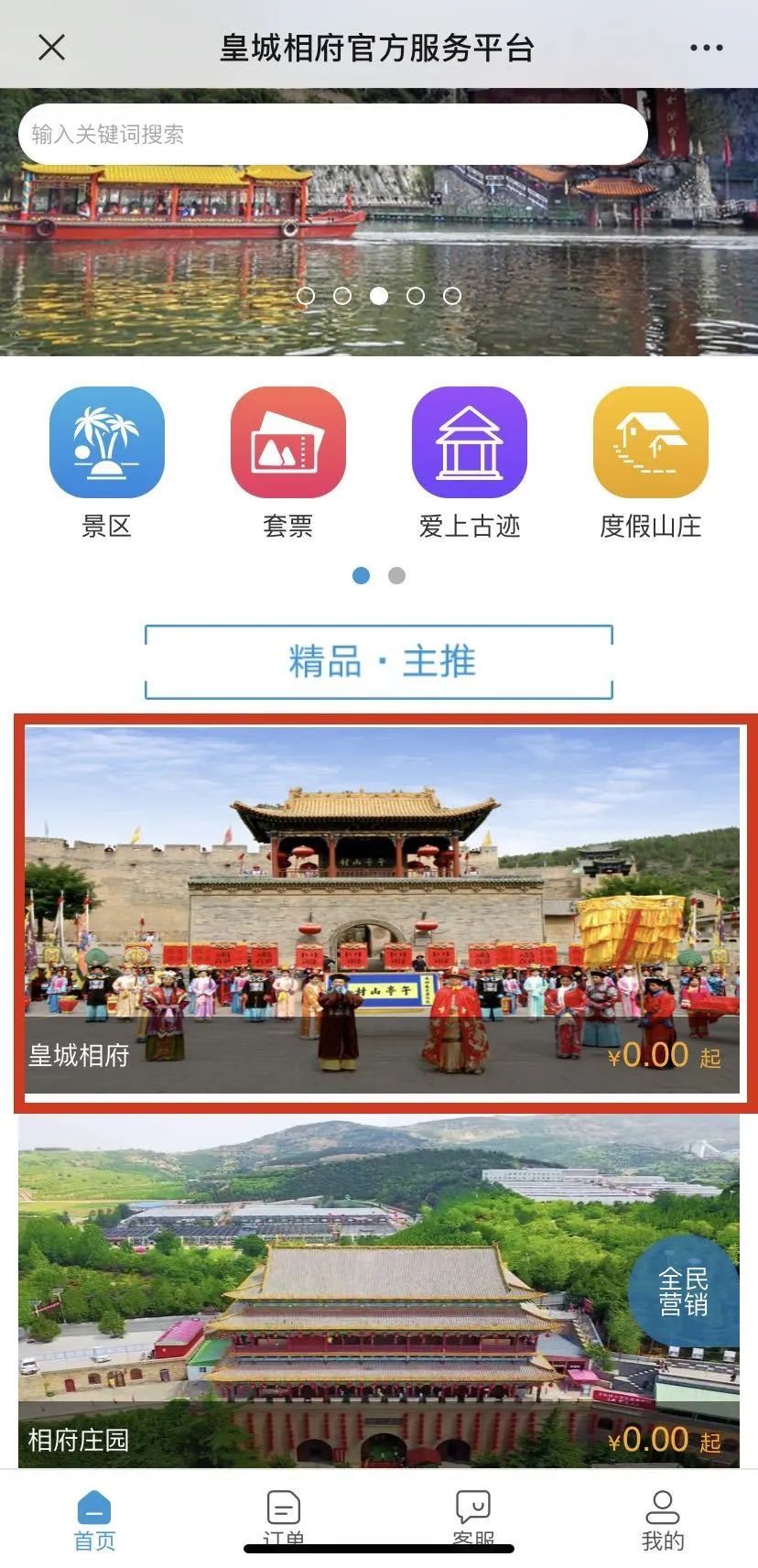The image size is (758, 1568).
Task: Switch to the 订单 tab
Action: (x=284, y=1519)
